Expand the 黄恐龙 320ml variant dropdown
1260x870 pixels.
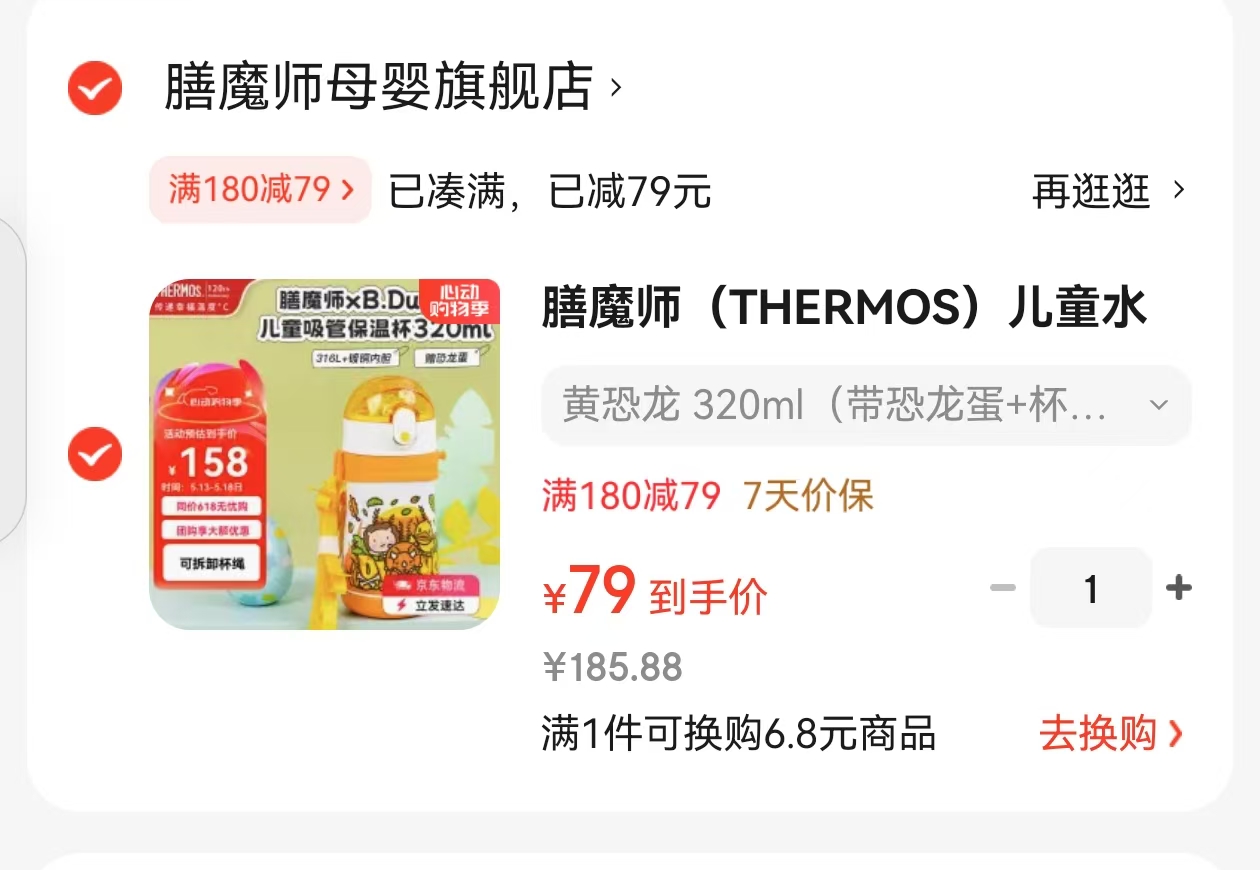pos(865,406)
